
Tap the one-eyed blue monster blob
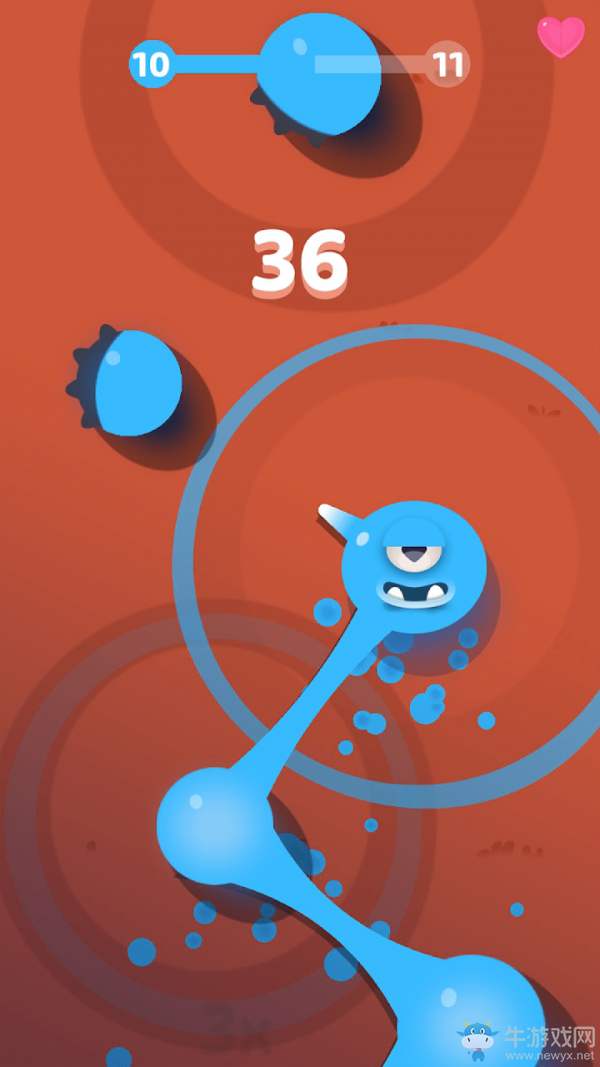click(413, 568)
